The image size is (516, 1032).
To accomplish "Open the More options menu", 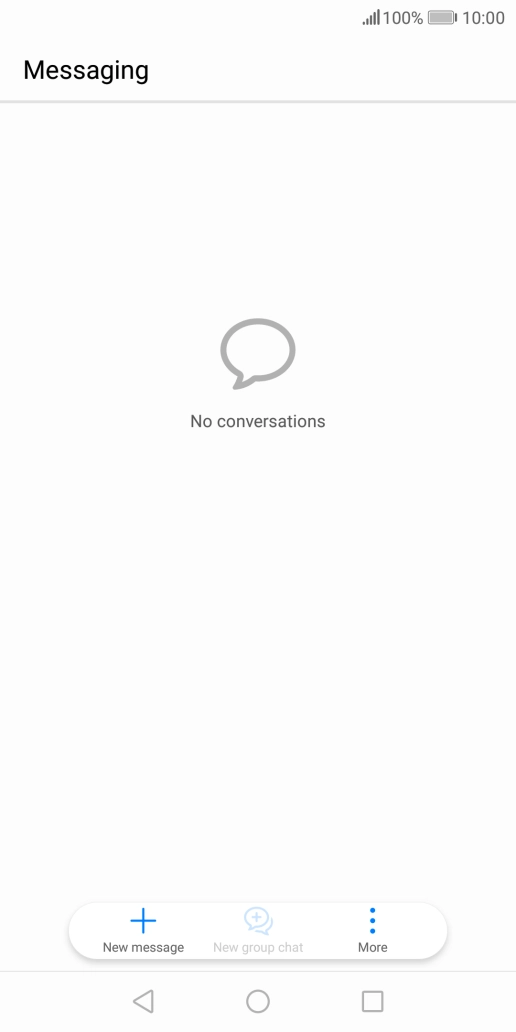I will point(373,931).
